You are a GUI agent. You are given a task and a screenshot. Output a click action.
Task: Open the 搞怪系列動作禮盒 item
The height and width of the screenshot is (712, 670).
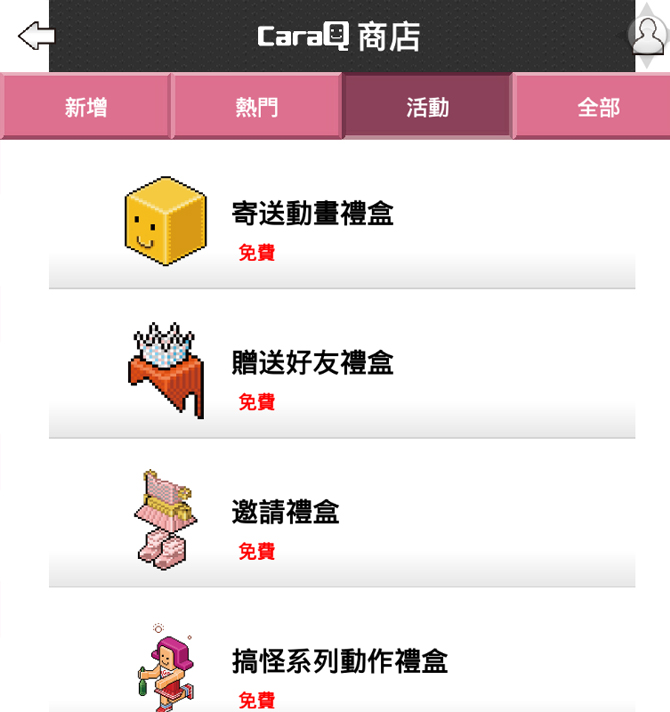coord(341,672)
